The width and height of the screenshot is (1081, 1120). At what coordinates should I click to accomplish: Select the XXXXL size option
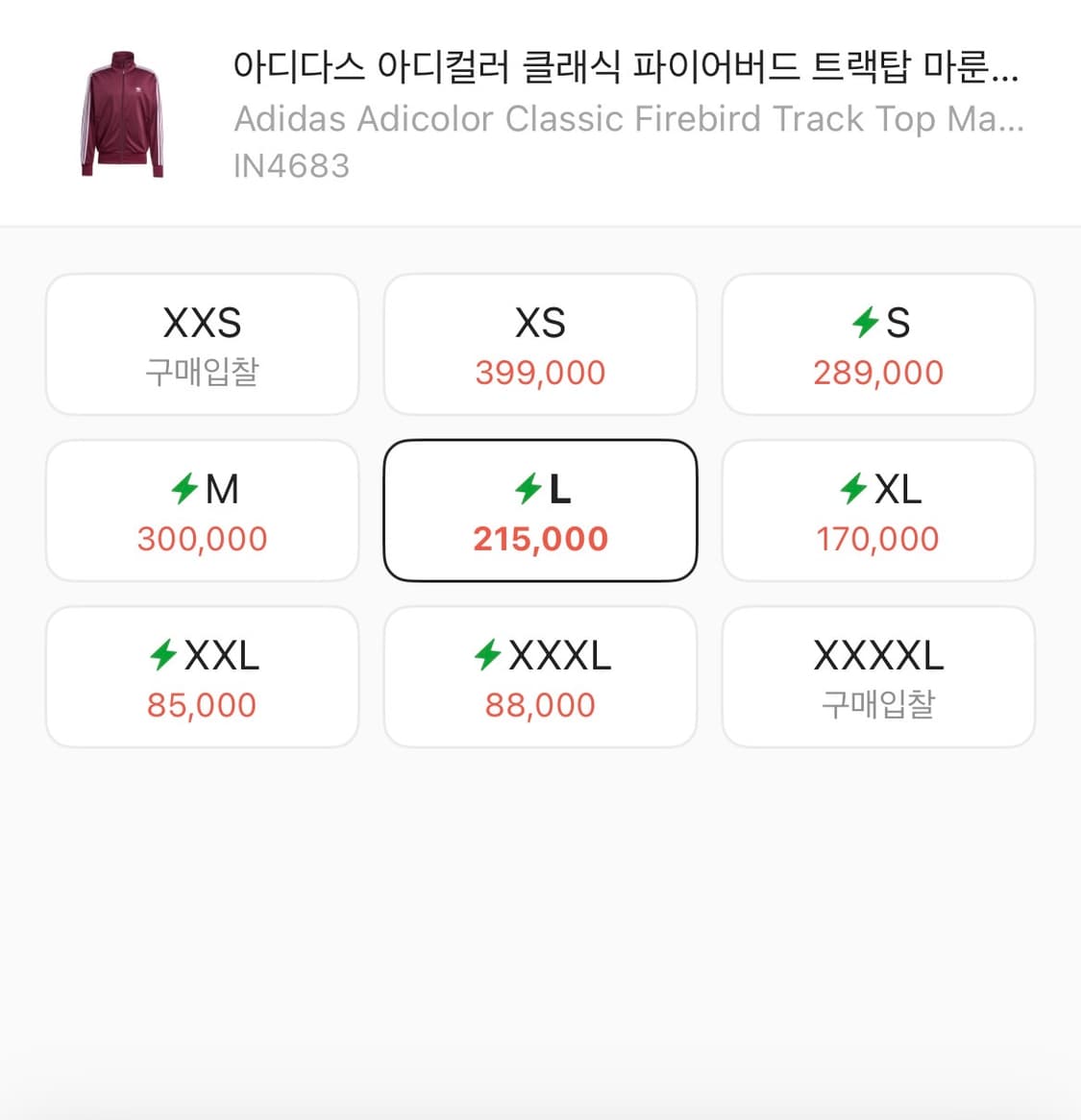coord(878,675)
